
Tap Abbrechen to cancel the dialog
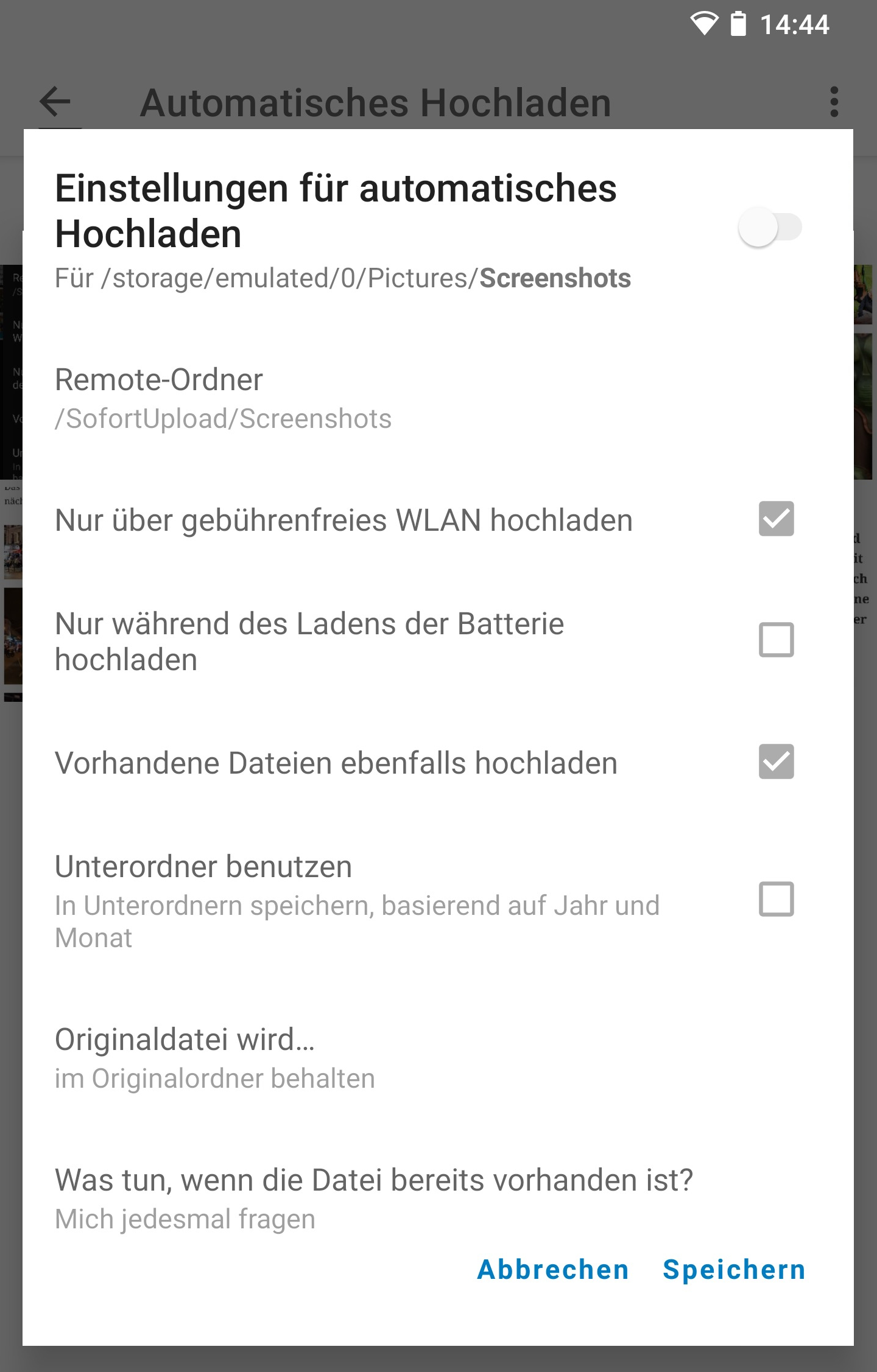(x=552, y=1270)
